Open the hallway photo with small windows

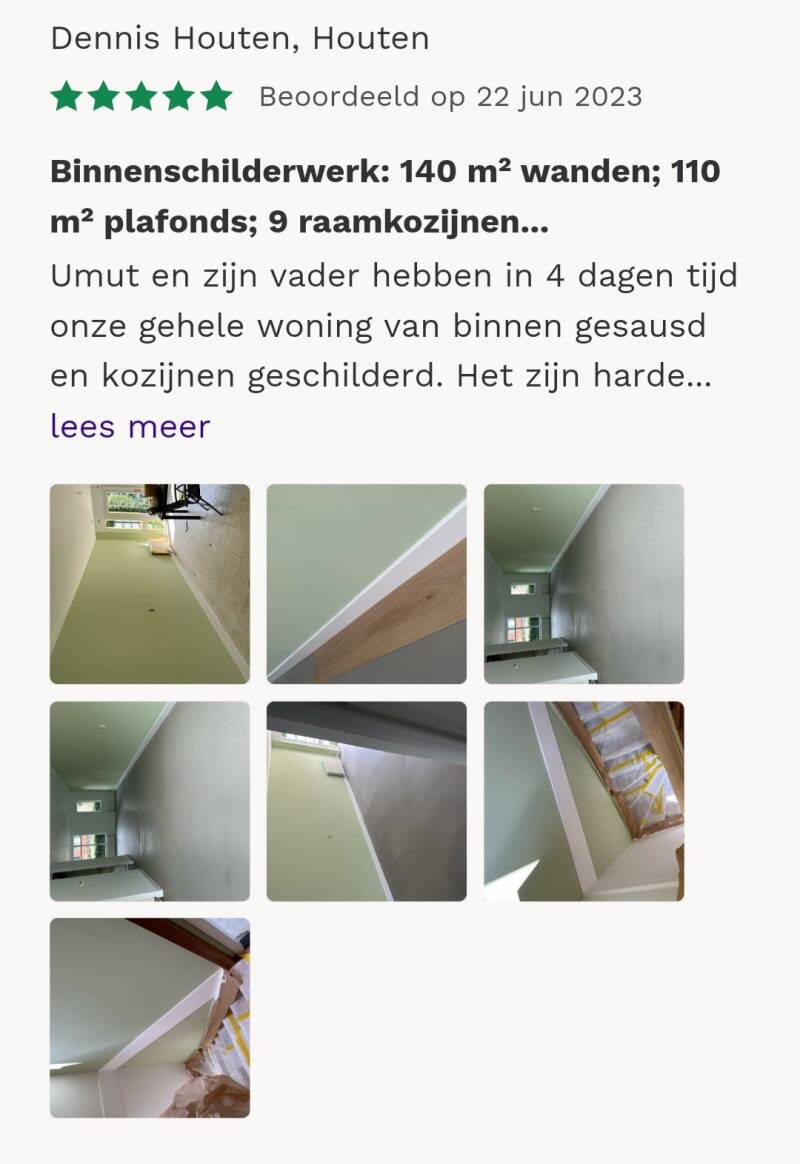coord(148,798)
